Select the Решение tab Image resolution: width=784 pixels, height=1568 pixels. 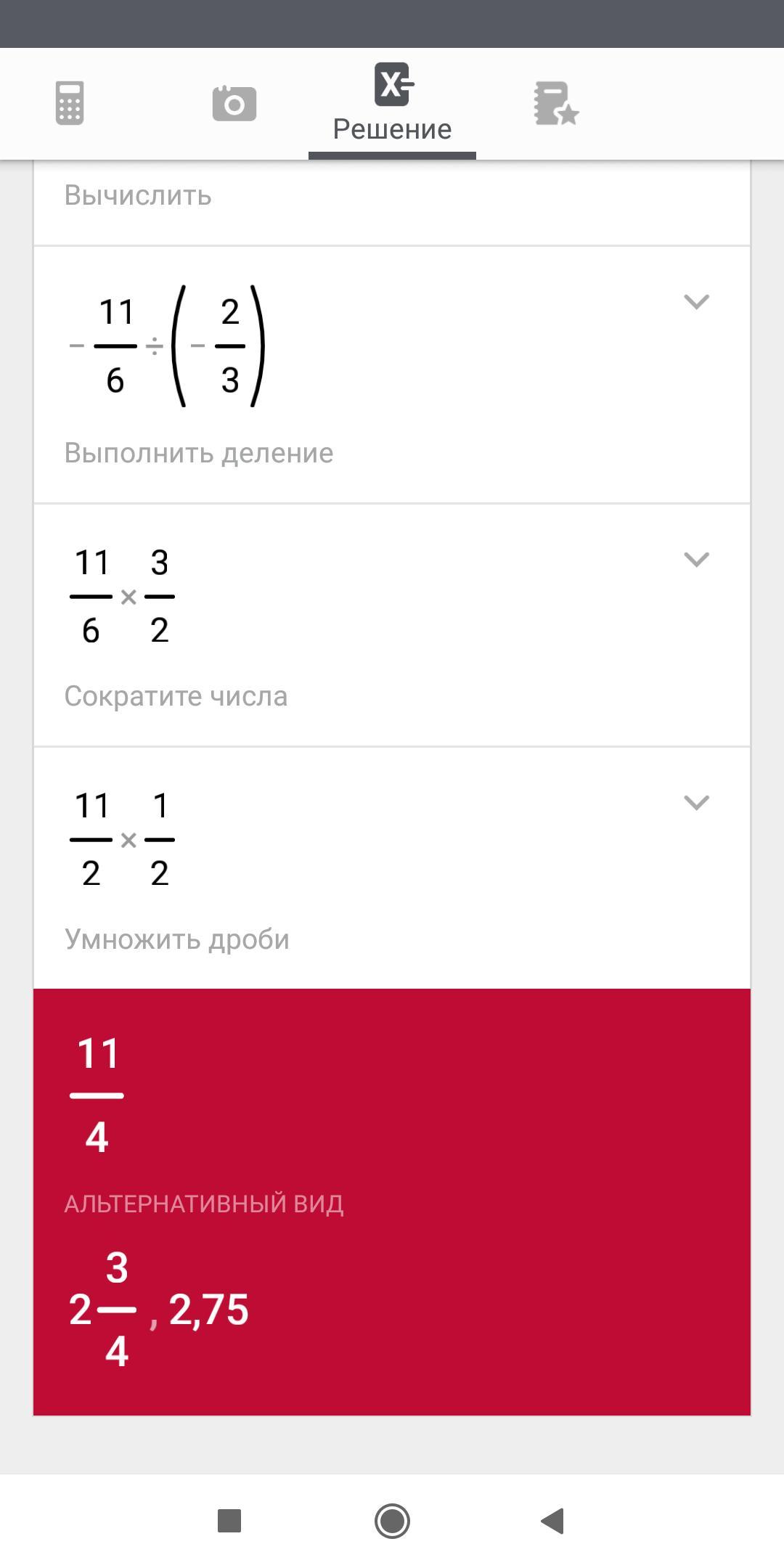[x=392, y=105]
